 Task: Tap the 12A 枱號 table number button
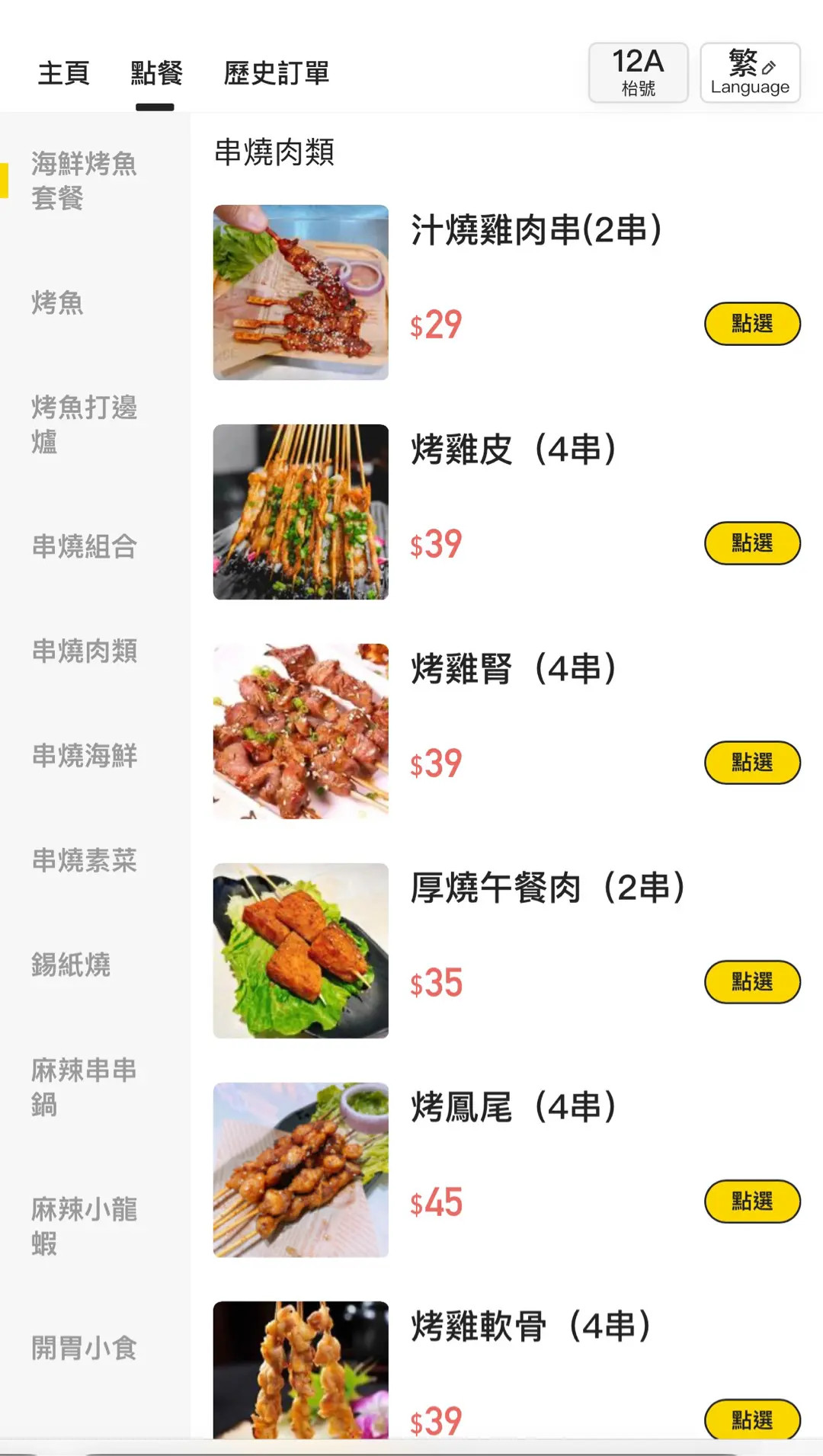[x=638, y=72]
